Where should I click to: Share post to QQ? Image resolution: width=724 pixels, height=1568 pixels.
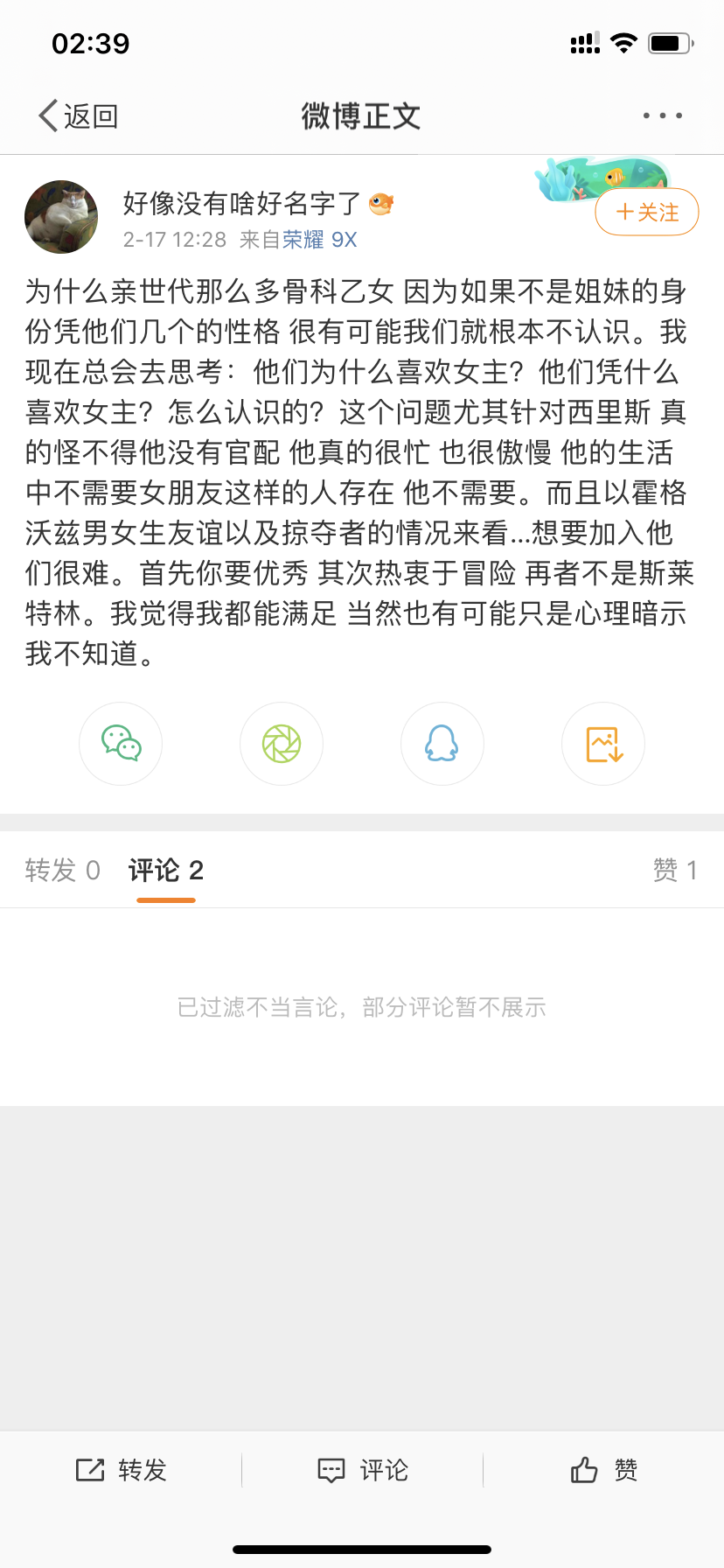tap(442, 744)
